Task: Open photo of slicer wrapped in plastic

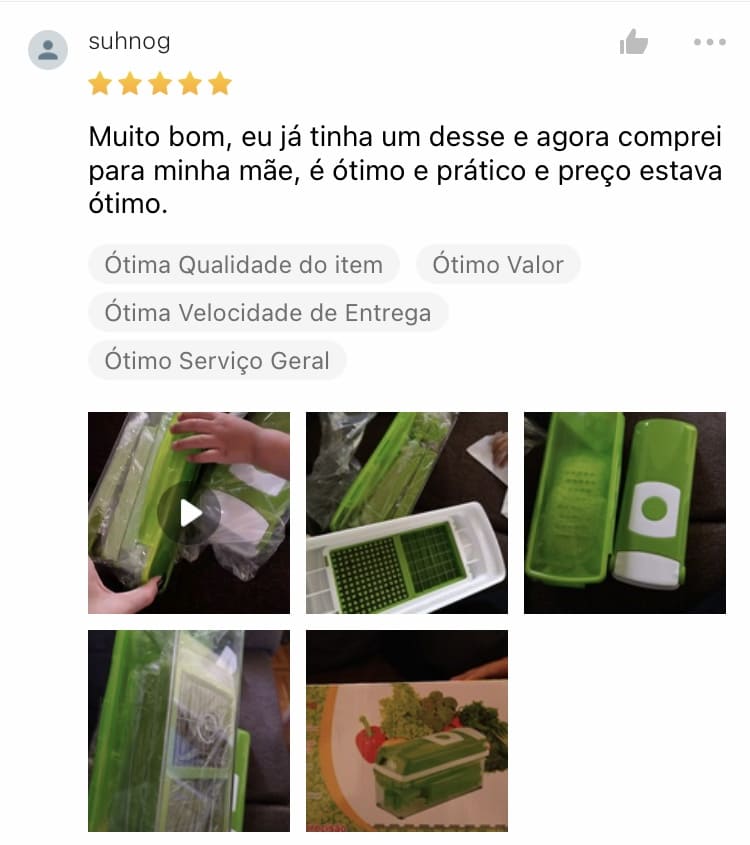Action: [x=189, y=731]
